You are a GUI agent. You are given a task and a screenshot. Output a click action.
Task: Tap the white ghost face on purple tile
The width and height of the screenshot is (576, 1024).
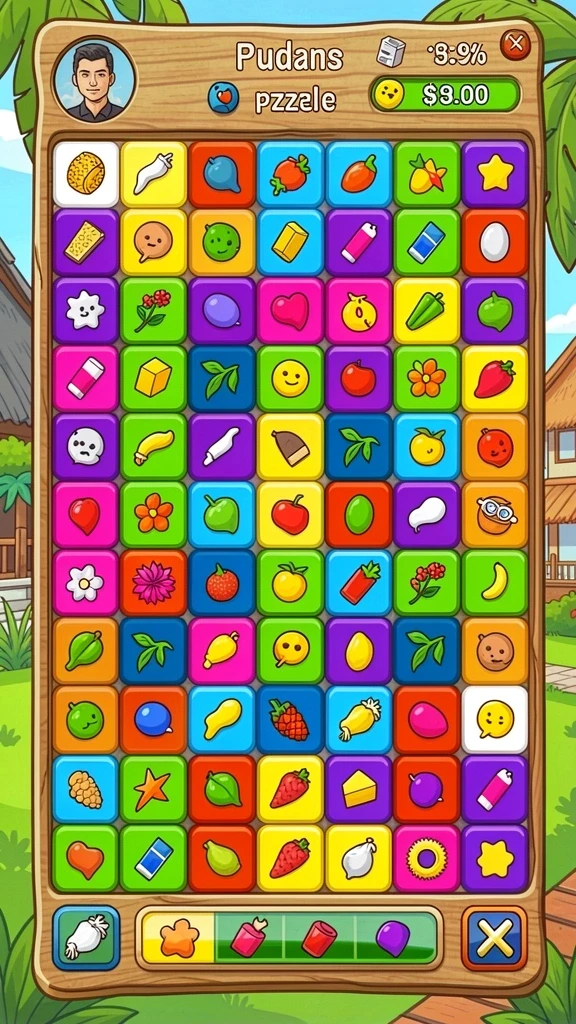click(x=86, y=446)
